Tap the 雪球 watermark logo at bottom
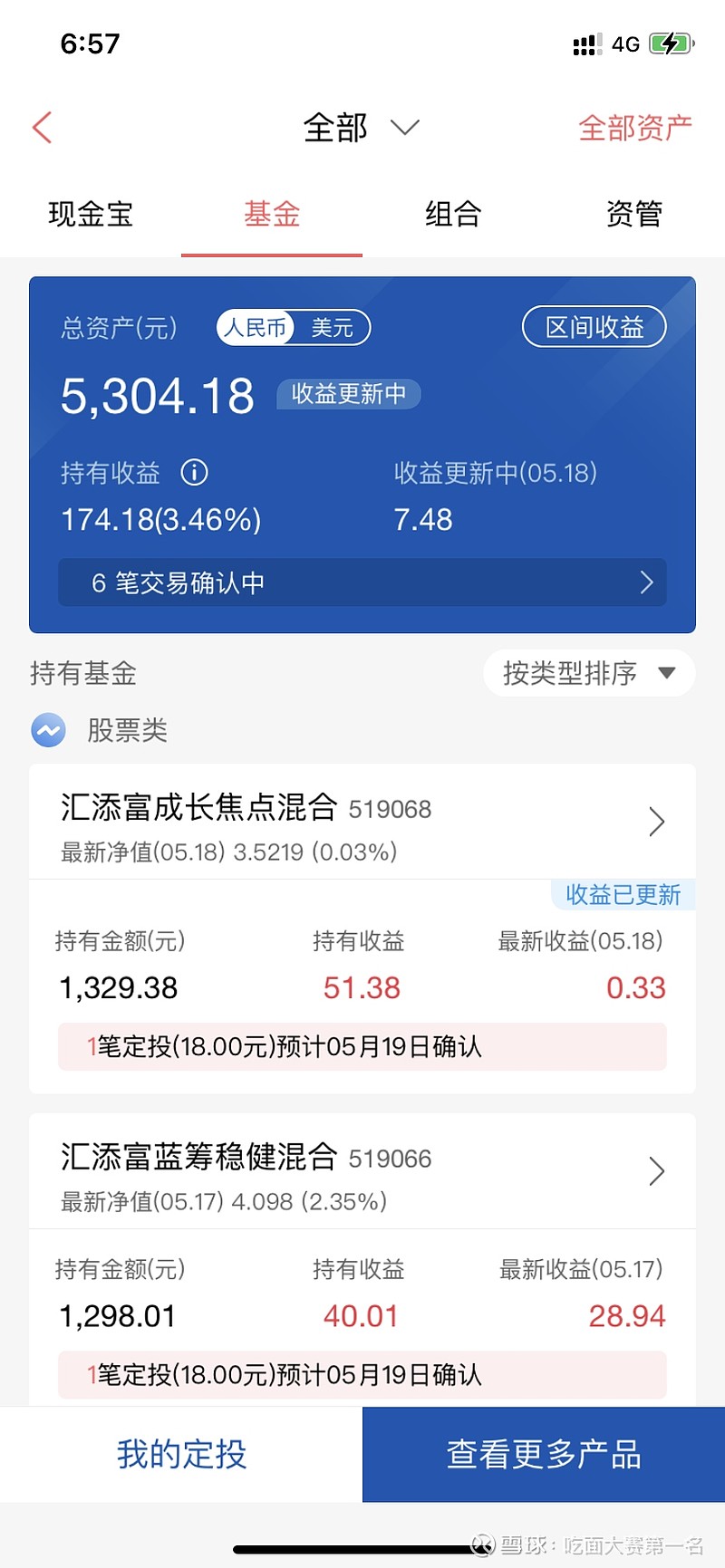The image size is (725, 1568). (x=481, y=1544)
